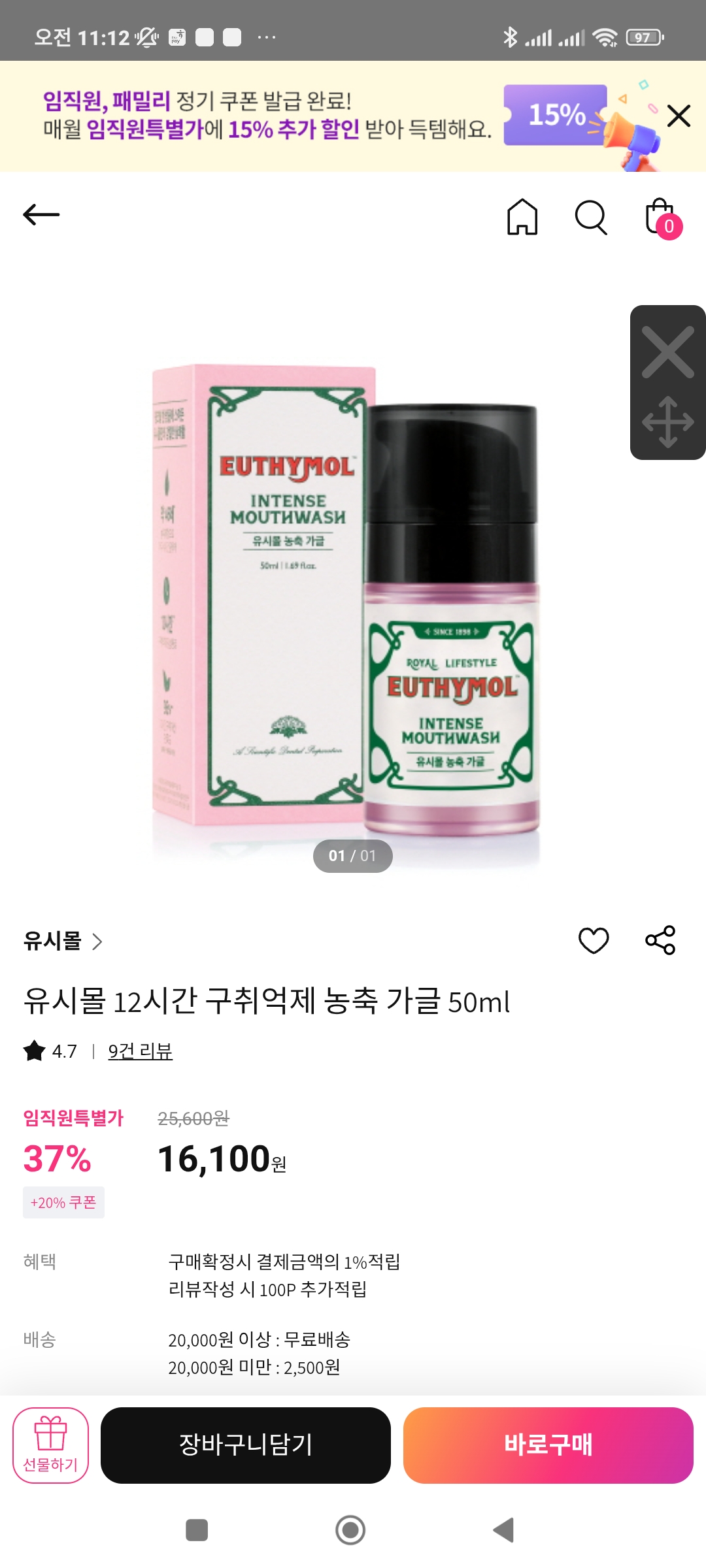Go back with the top arrow

41,214
